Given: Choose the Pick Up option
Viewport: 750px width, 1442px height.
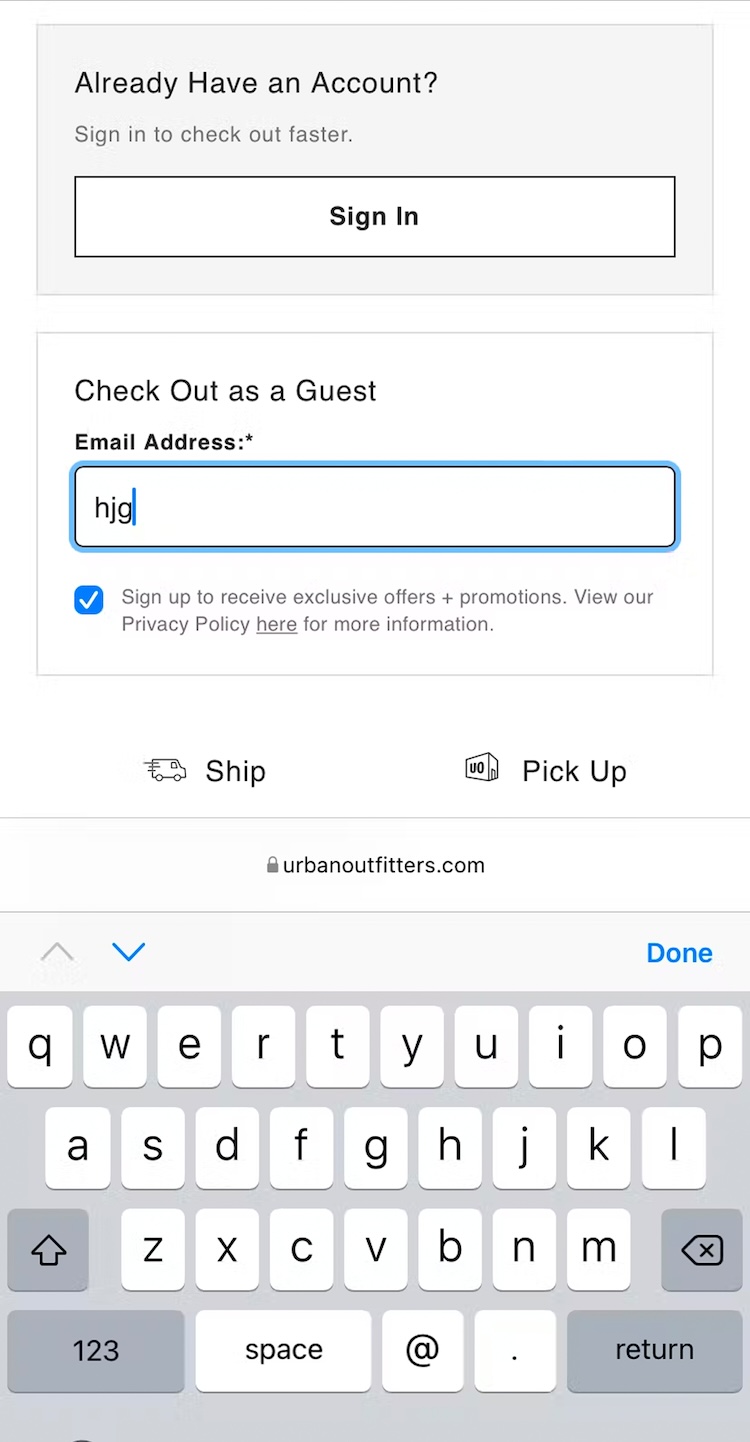Looking at the screenshot, I should 546,771.
